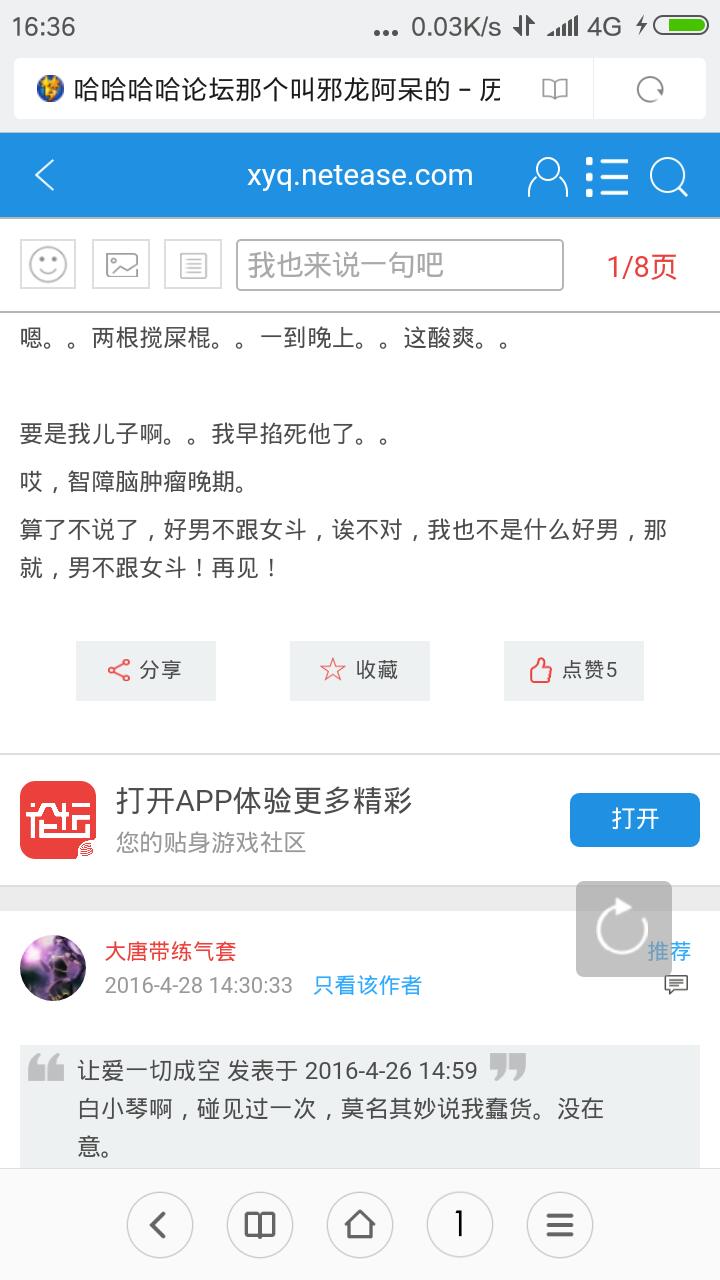This screenshot has width=720, height=1280.
Task: Tap the floating refresh button
Action: pyautogui.click(x=623, y=929)
